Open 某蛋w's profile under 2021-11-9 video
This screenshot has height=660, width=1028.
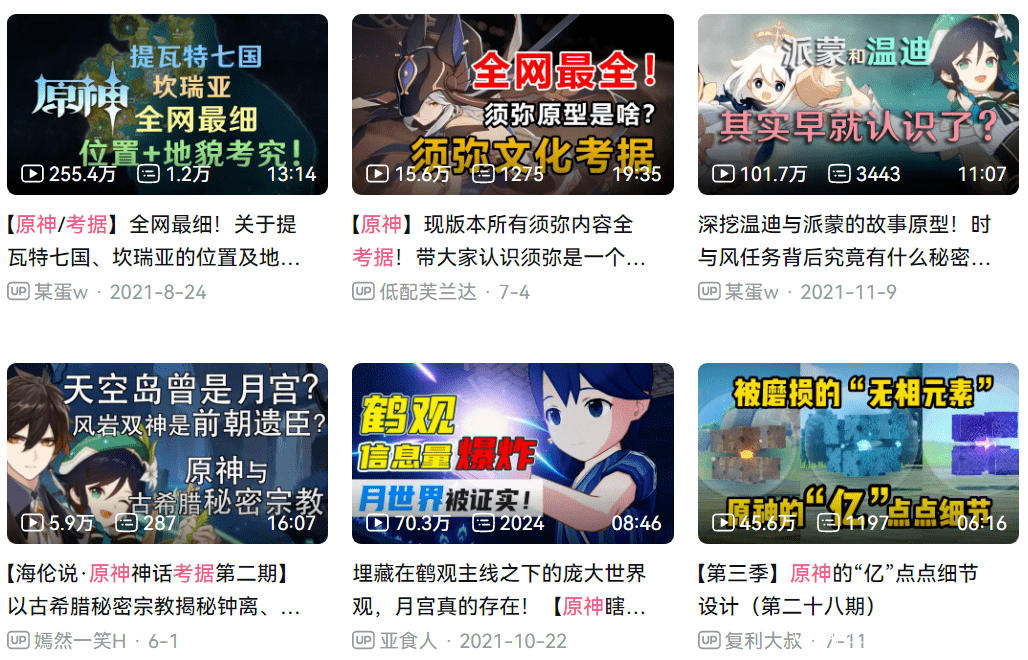(751, 292)
